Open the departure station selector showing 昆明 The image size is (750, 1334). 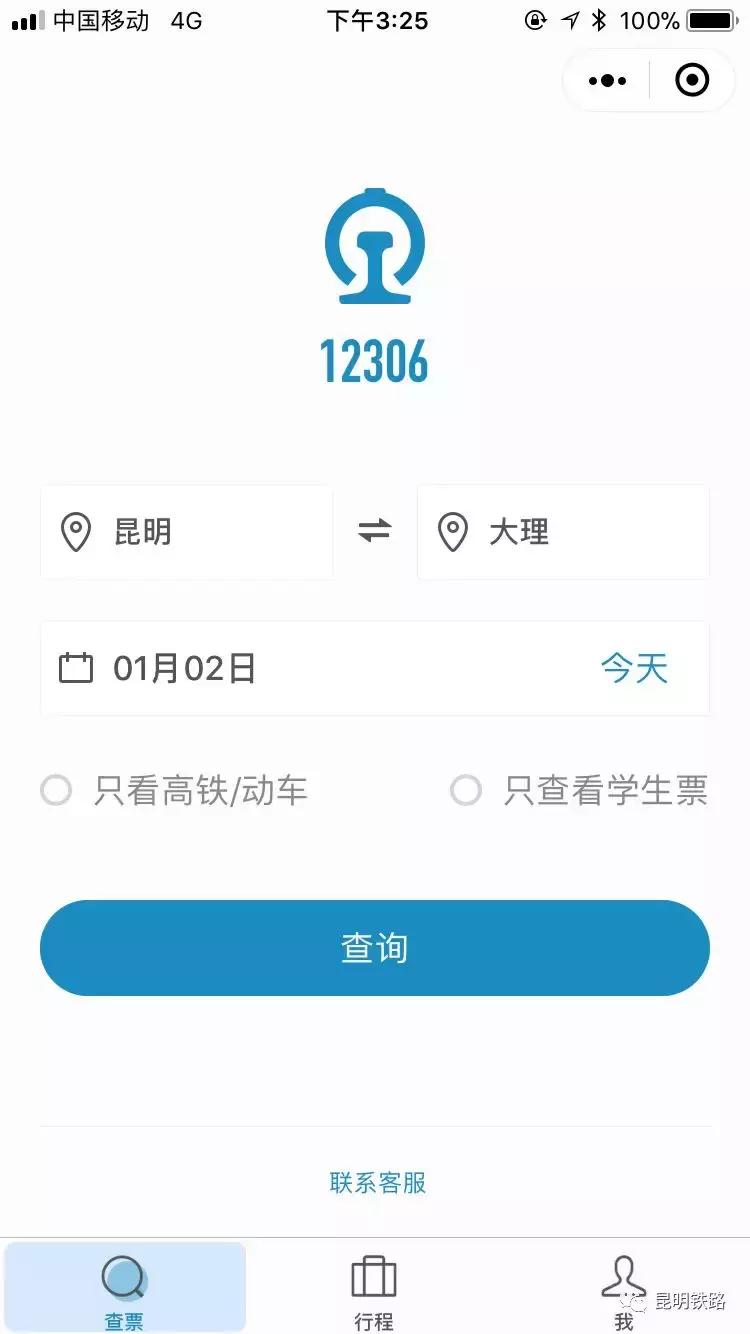point(186,532)
